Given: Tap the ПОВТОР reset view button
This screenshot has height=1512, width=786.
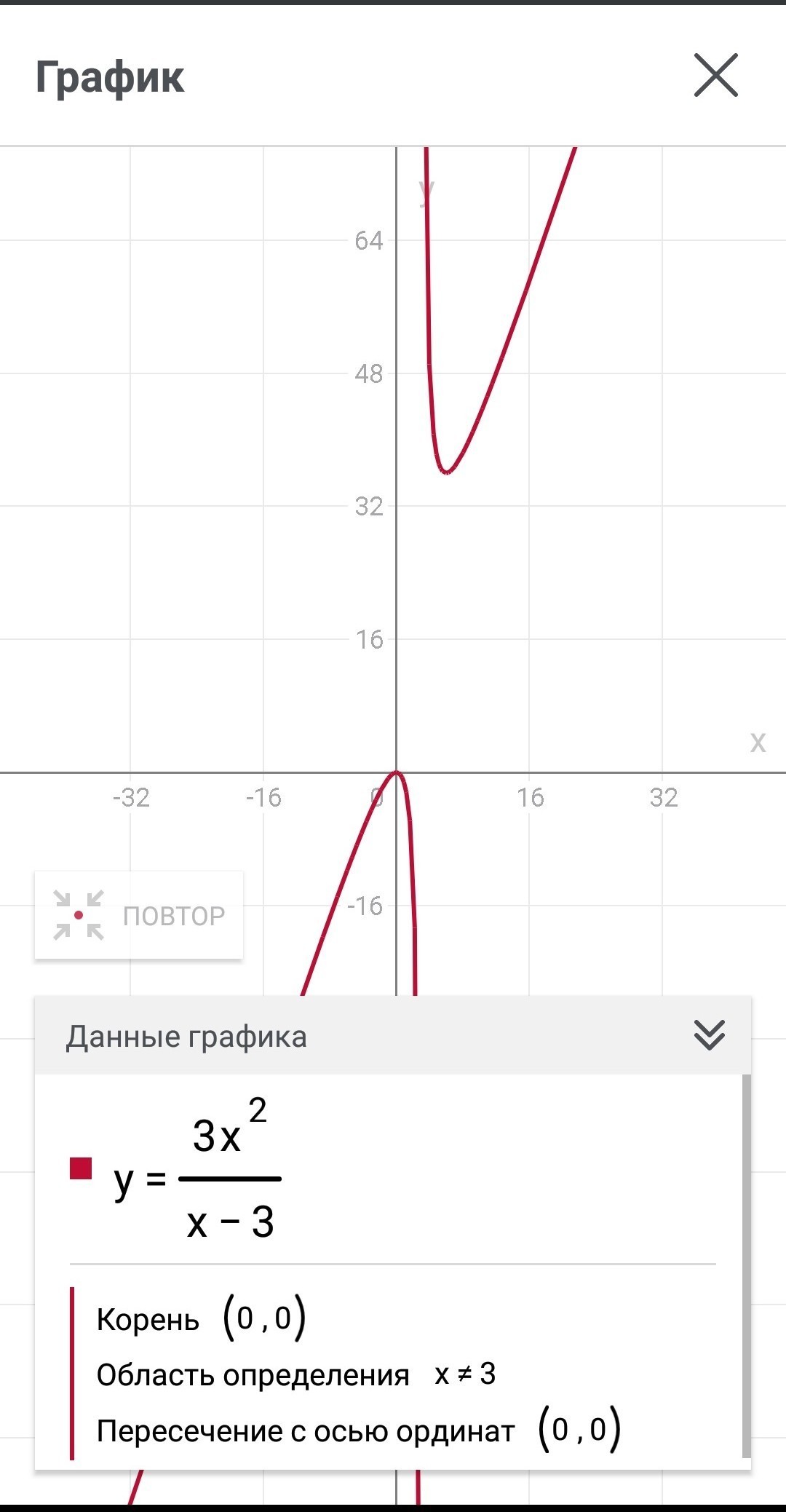Looking at the screenshot, I should (x=138, y=915).
